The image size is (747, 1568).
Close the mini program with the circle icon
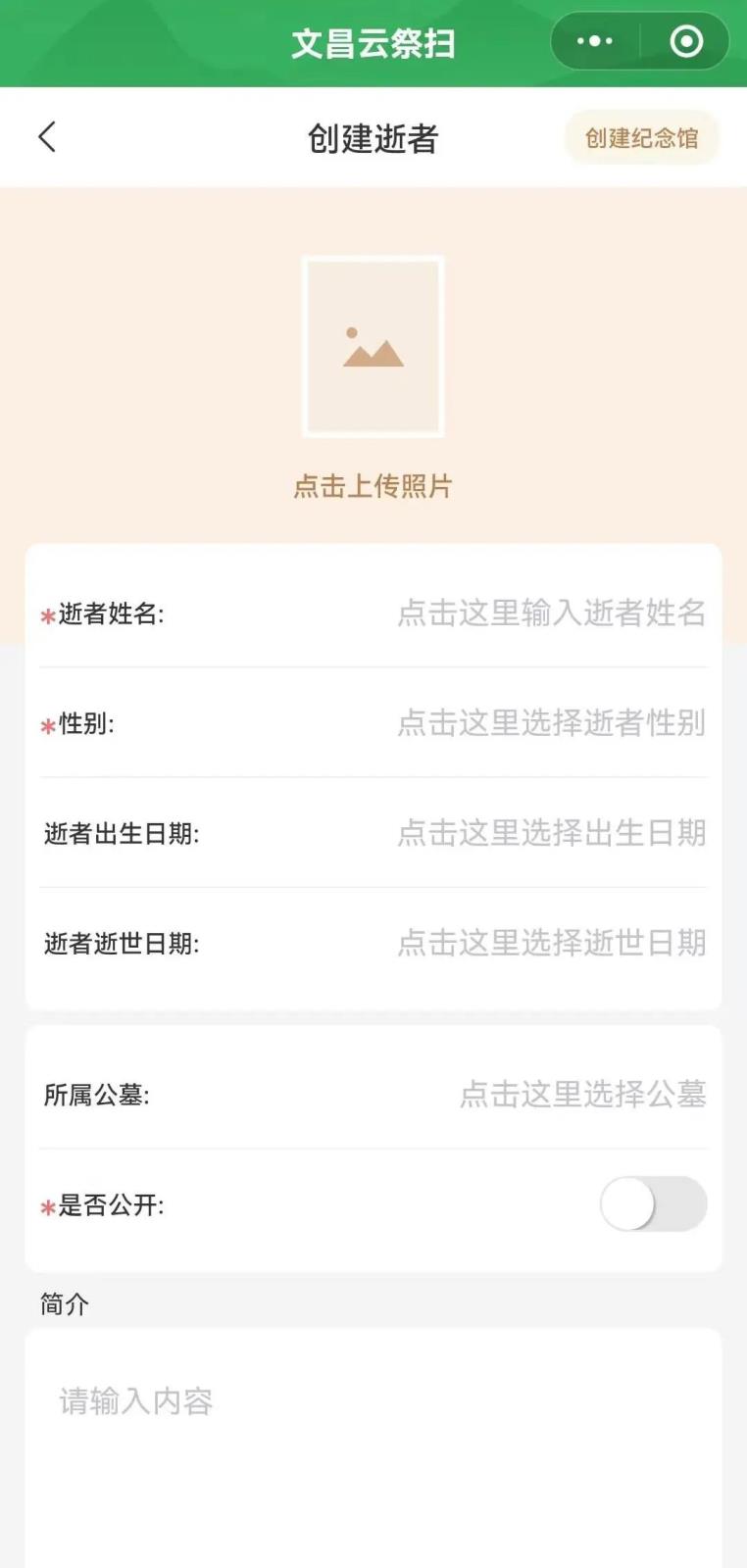tap(686, 41)
